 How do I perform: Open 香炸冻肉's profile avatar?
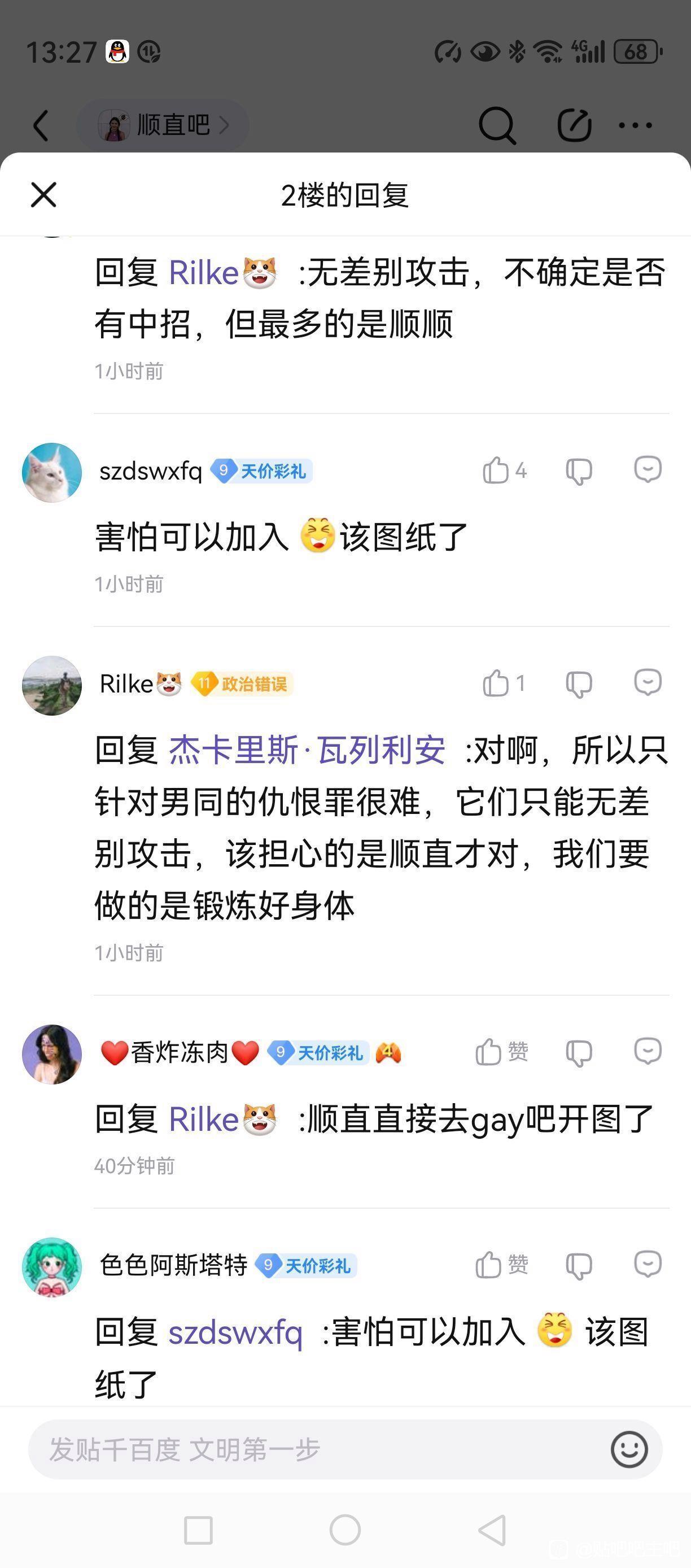point(52,1053)
